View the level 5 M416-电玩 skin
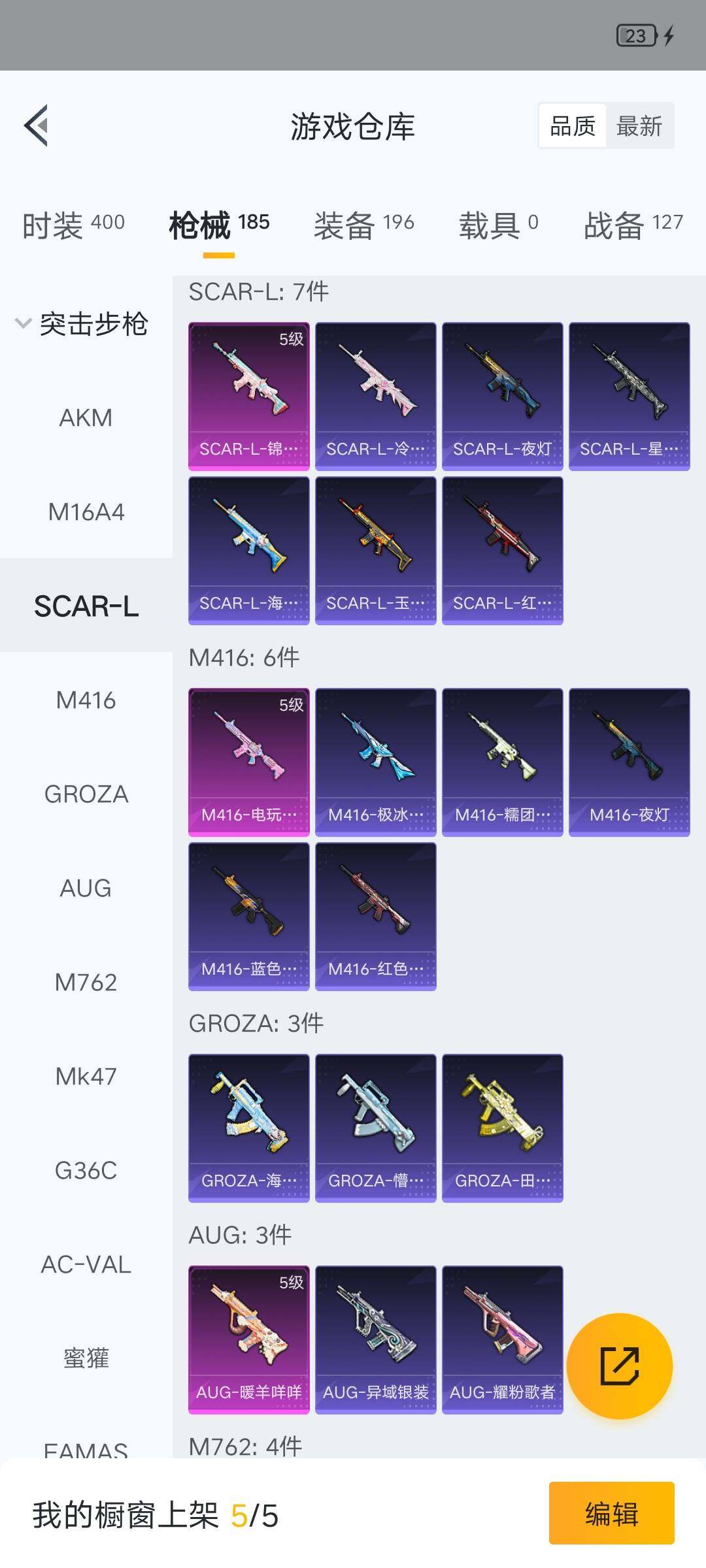 click(x=248, y=762)
